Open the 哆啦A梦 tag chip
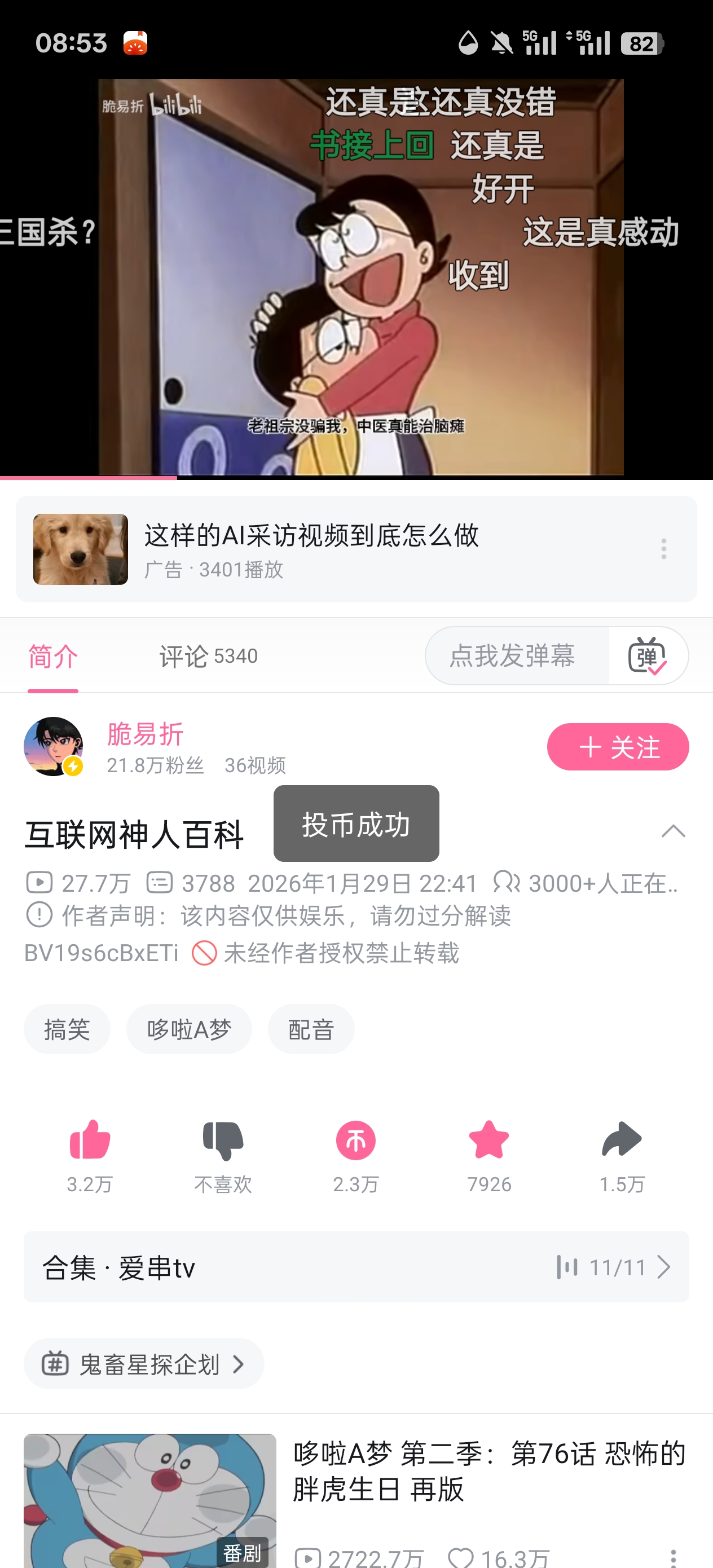The image size is (713, 1568). 189,1029
